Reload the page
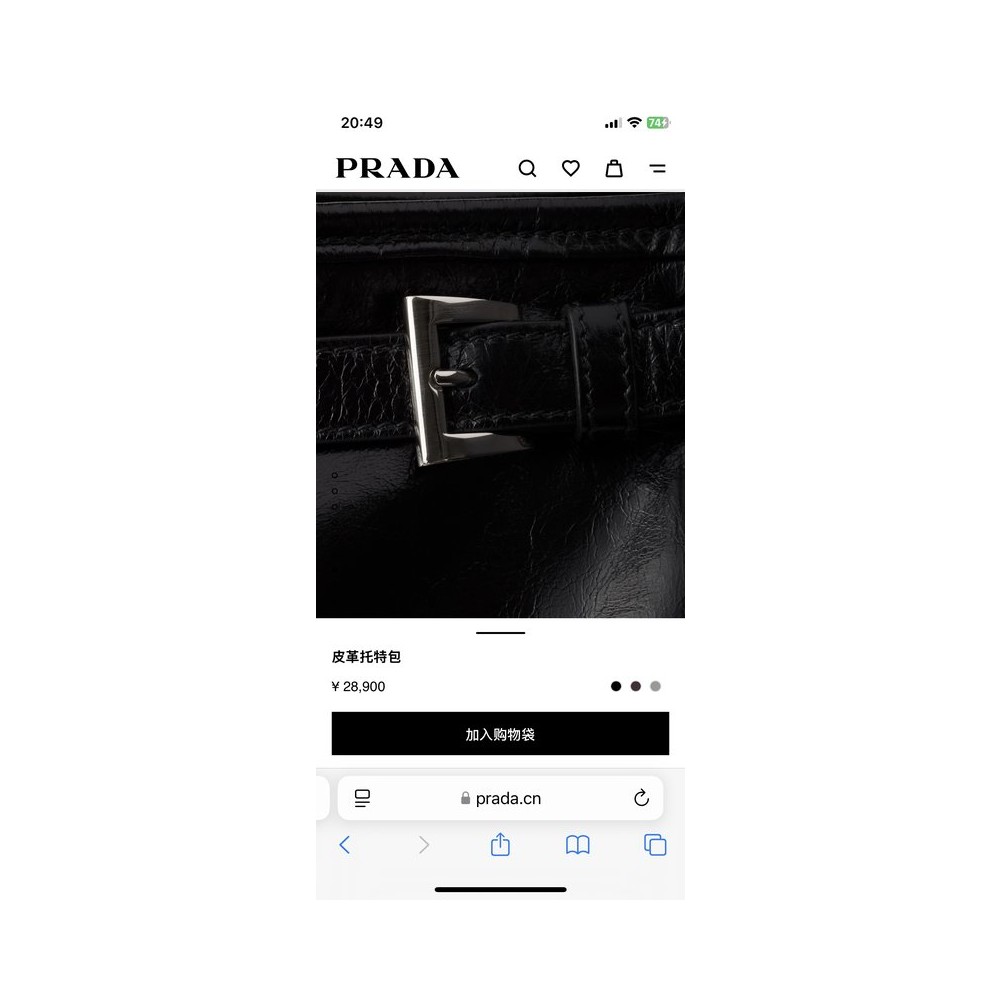Image resolution: width=1000 pixels, height=1000 pixels. (x=642, y=798)
